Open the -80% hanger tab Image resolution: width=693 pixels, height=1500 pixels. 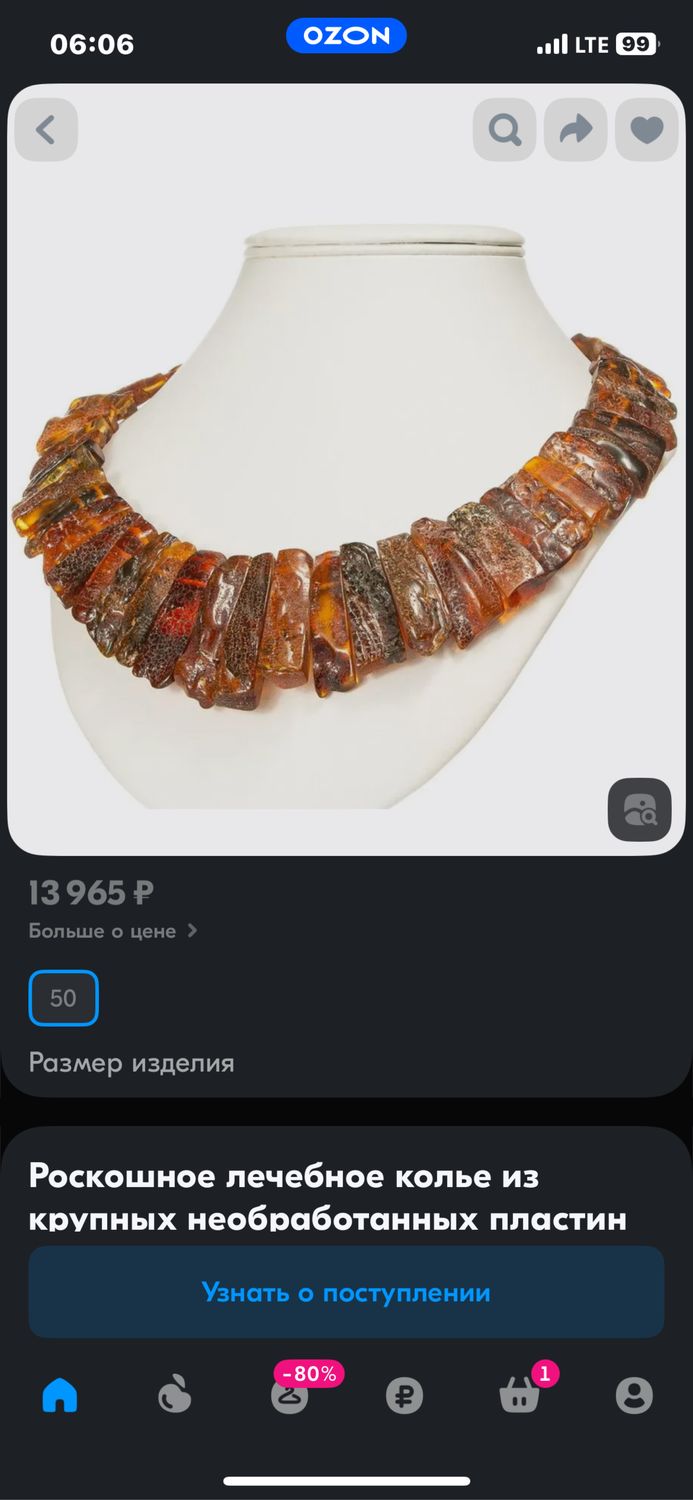point(292,1390)
